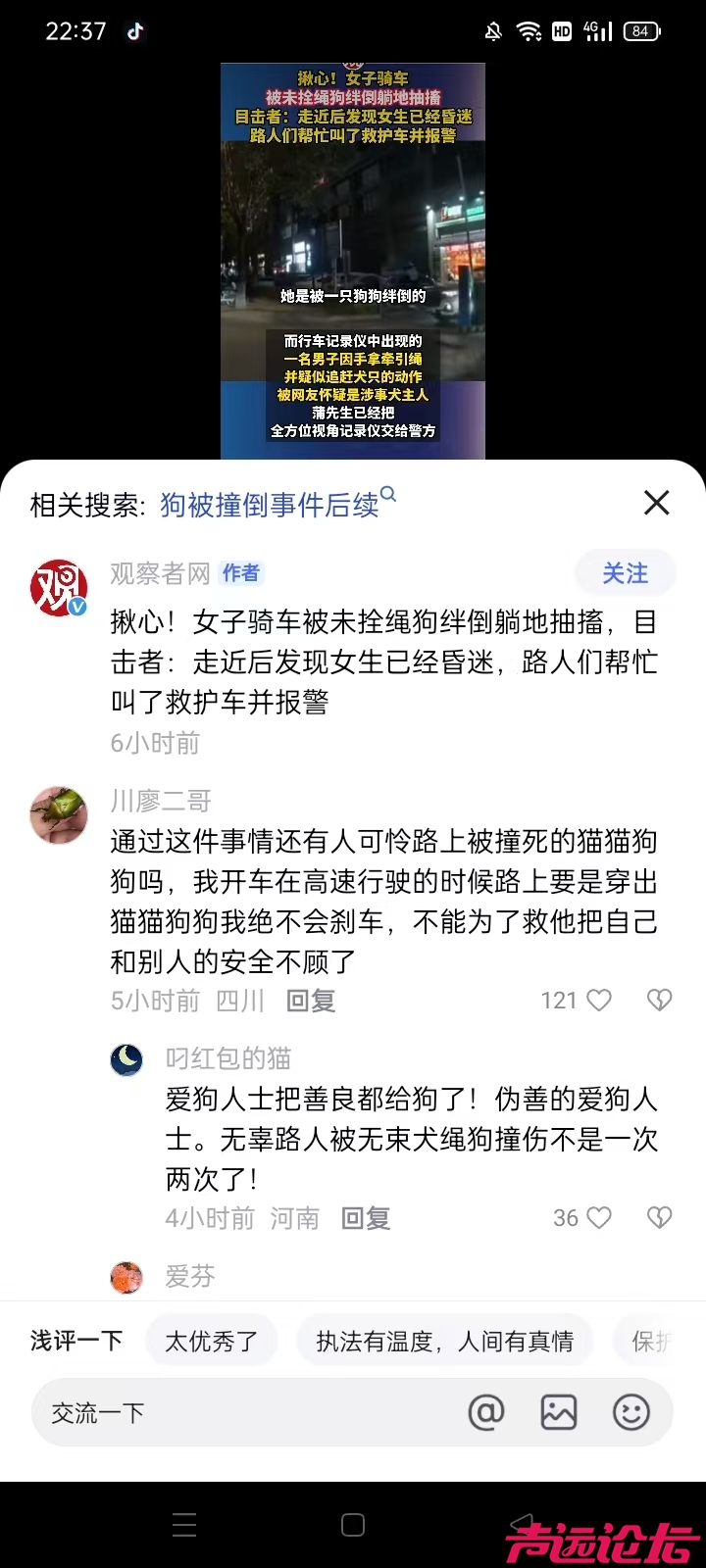
Task: Select quick comment 执法有温度，人间有真情
Action: coord(444,1341)
